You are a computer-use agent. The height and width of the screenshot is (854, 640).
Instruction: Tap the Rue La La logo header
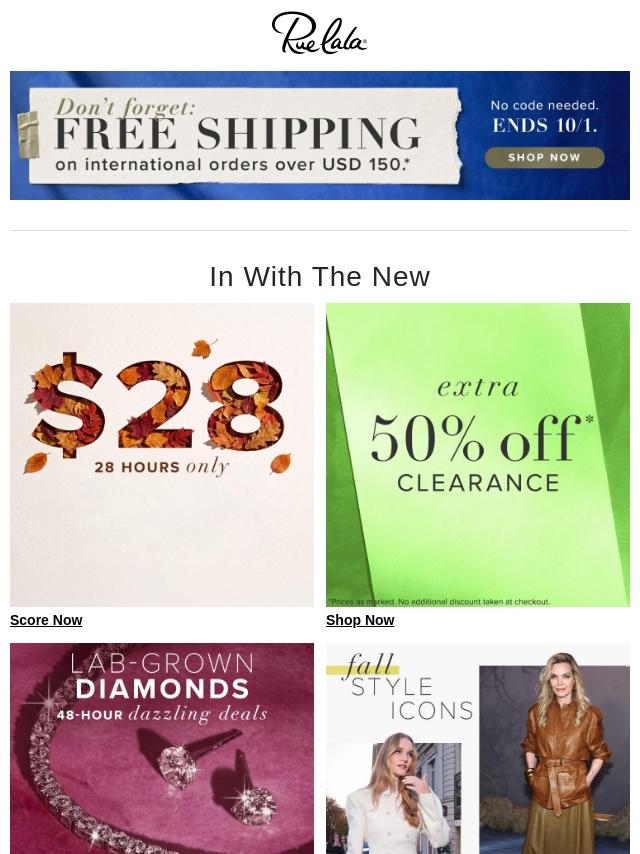320,33
